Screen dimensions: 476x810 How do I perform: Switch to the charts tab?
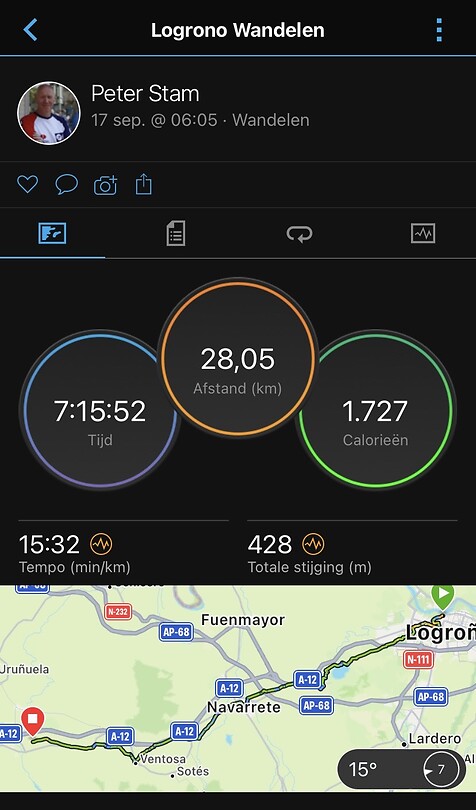[x=423, y=233]
